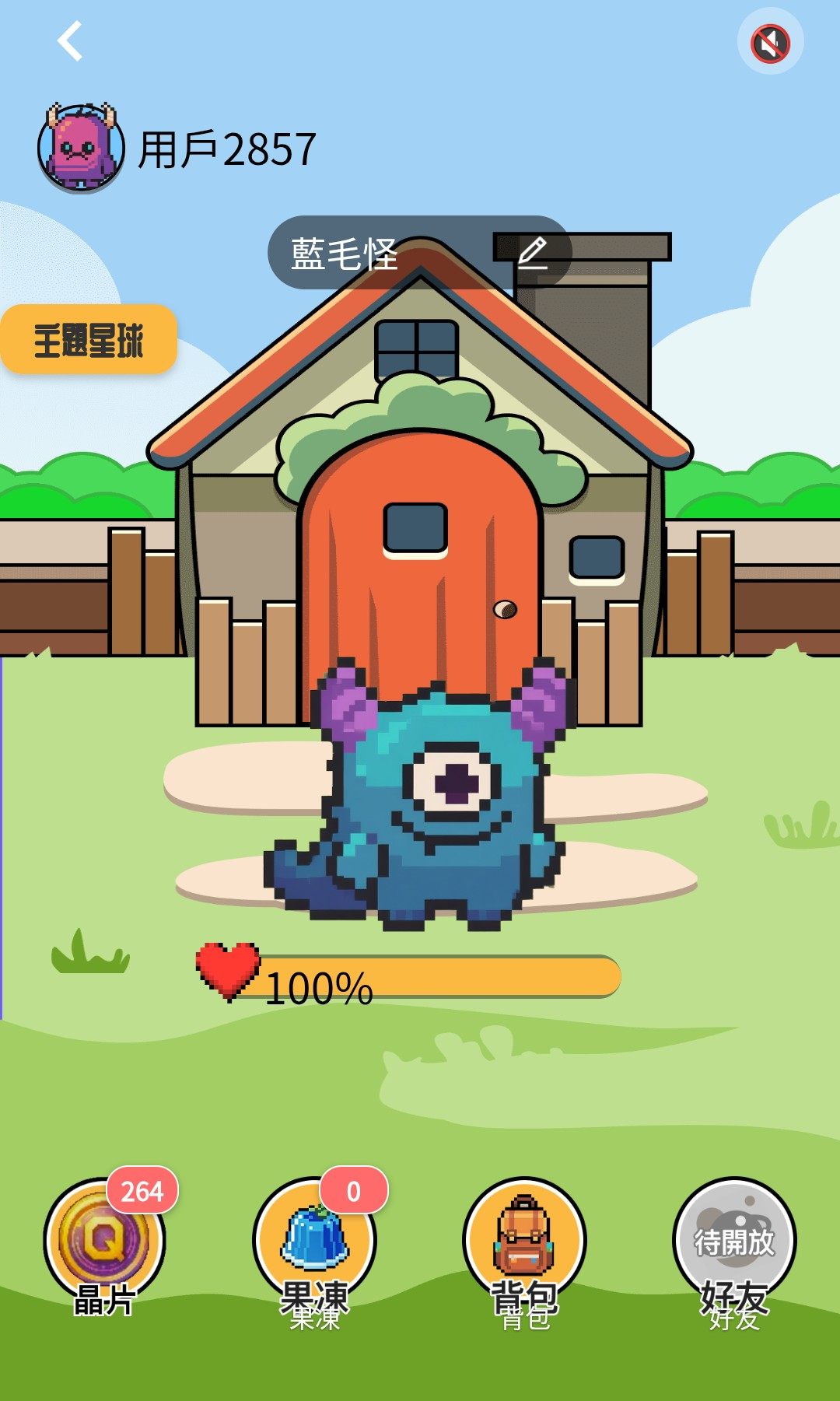Open the 主題星球 button

(x=89, y=340)
